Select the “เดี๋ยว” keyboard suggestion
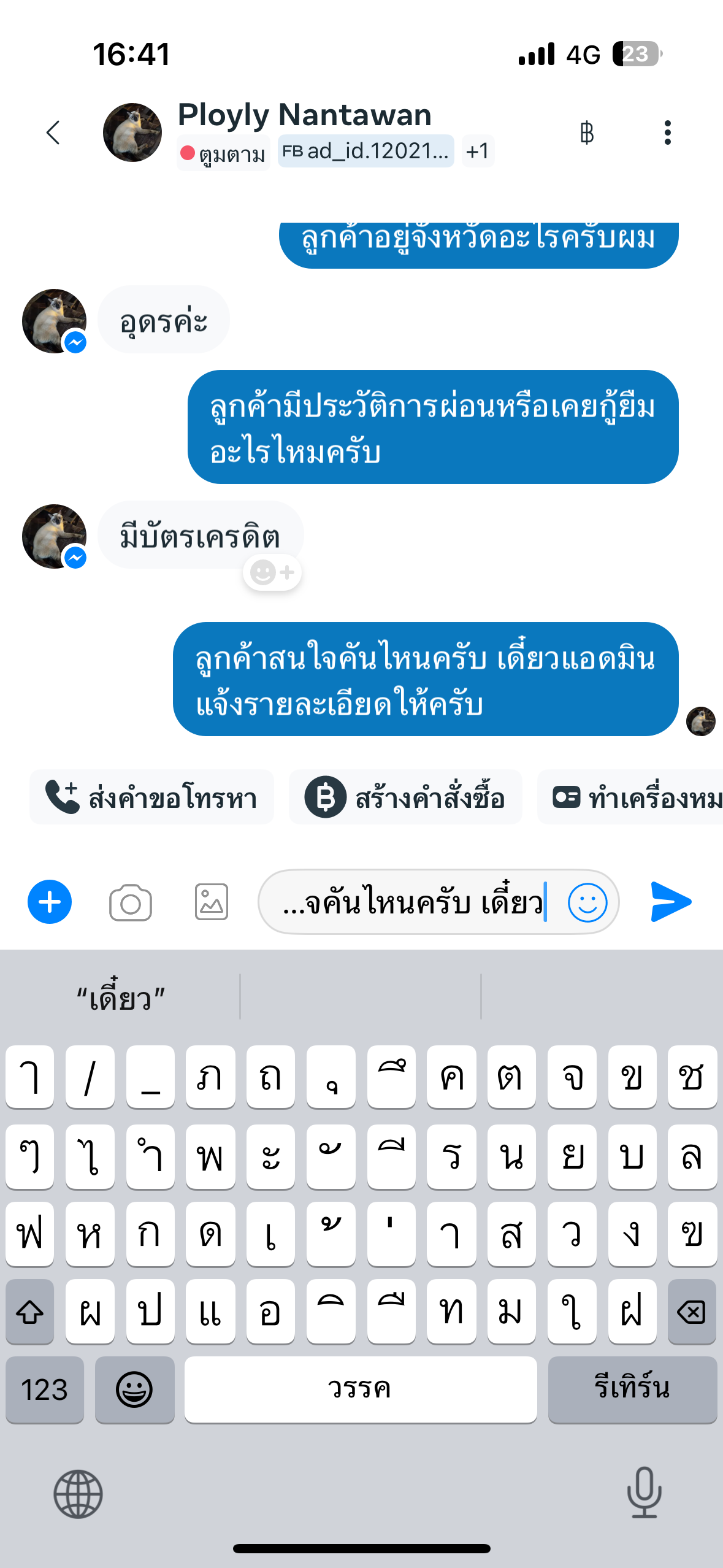 coord(121,997)
